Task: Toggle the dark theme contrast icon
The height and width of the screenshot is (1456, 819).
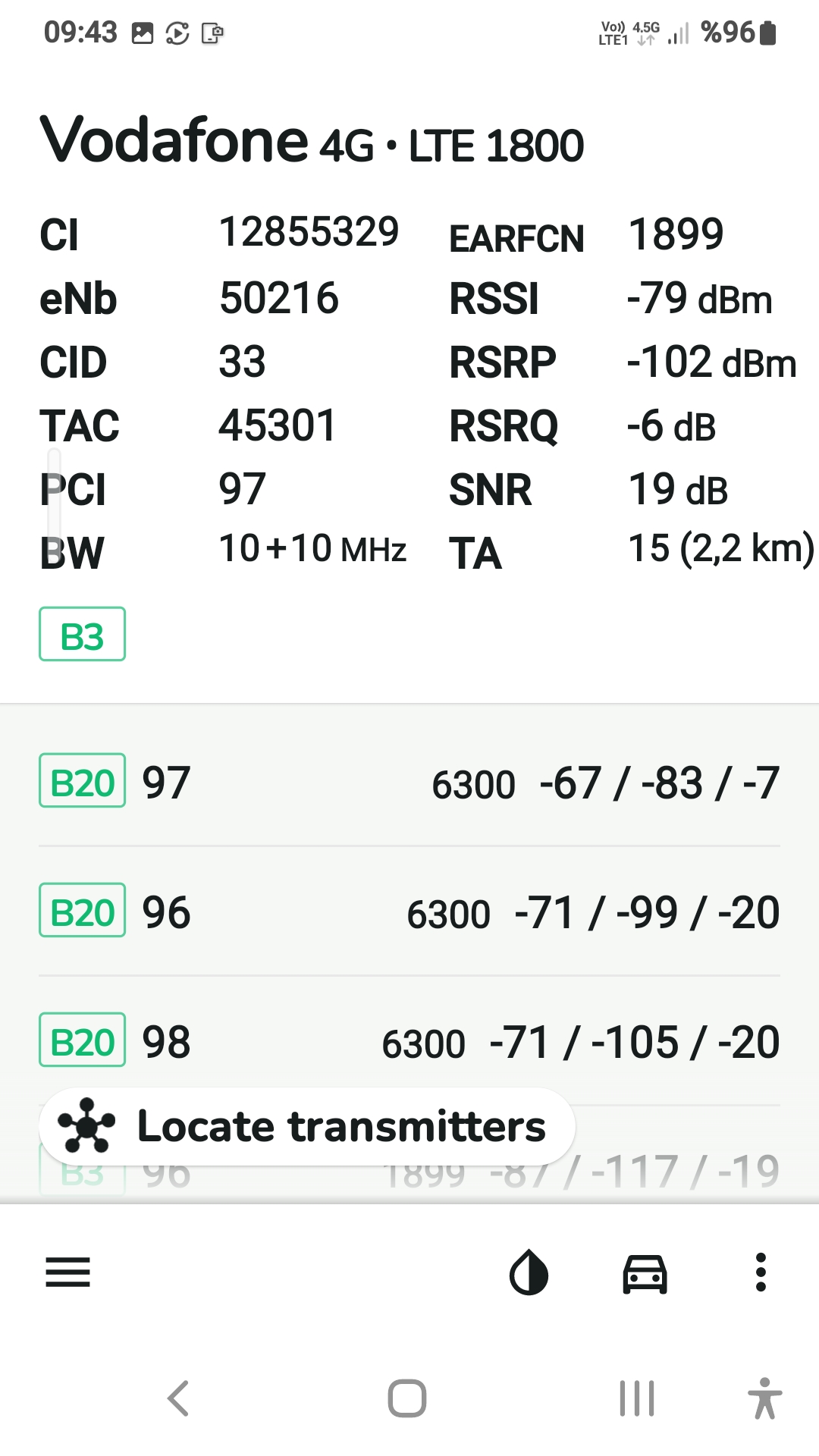Action: click(529, 1272)
